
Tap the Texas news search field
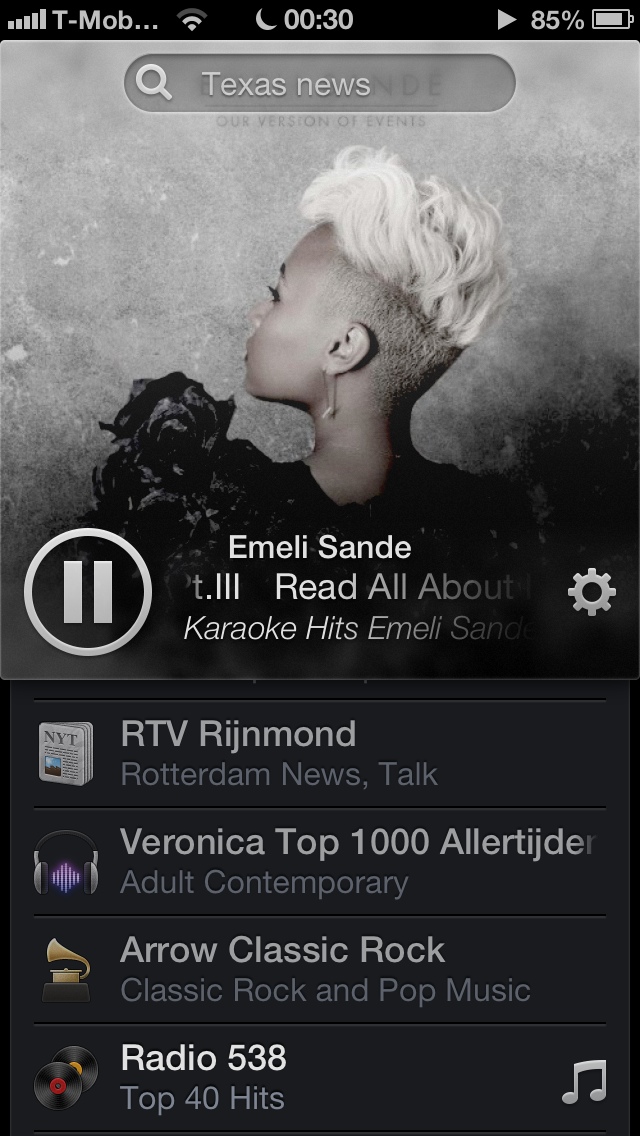319,85
